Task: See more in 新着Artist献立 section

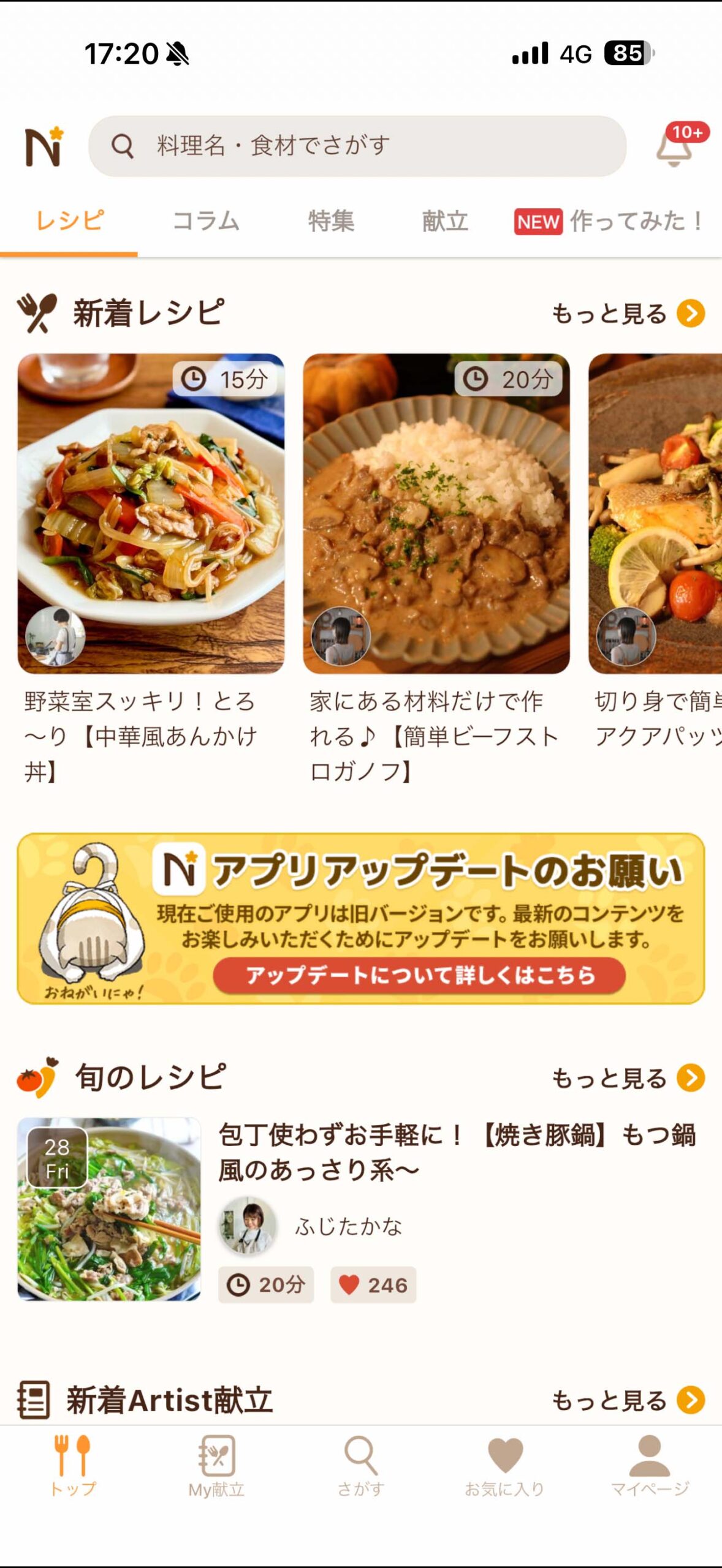Action: click(x=628, y=1400)
